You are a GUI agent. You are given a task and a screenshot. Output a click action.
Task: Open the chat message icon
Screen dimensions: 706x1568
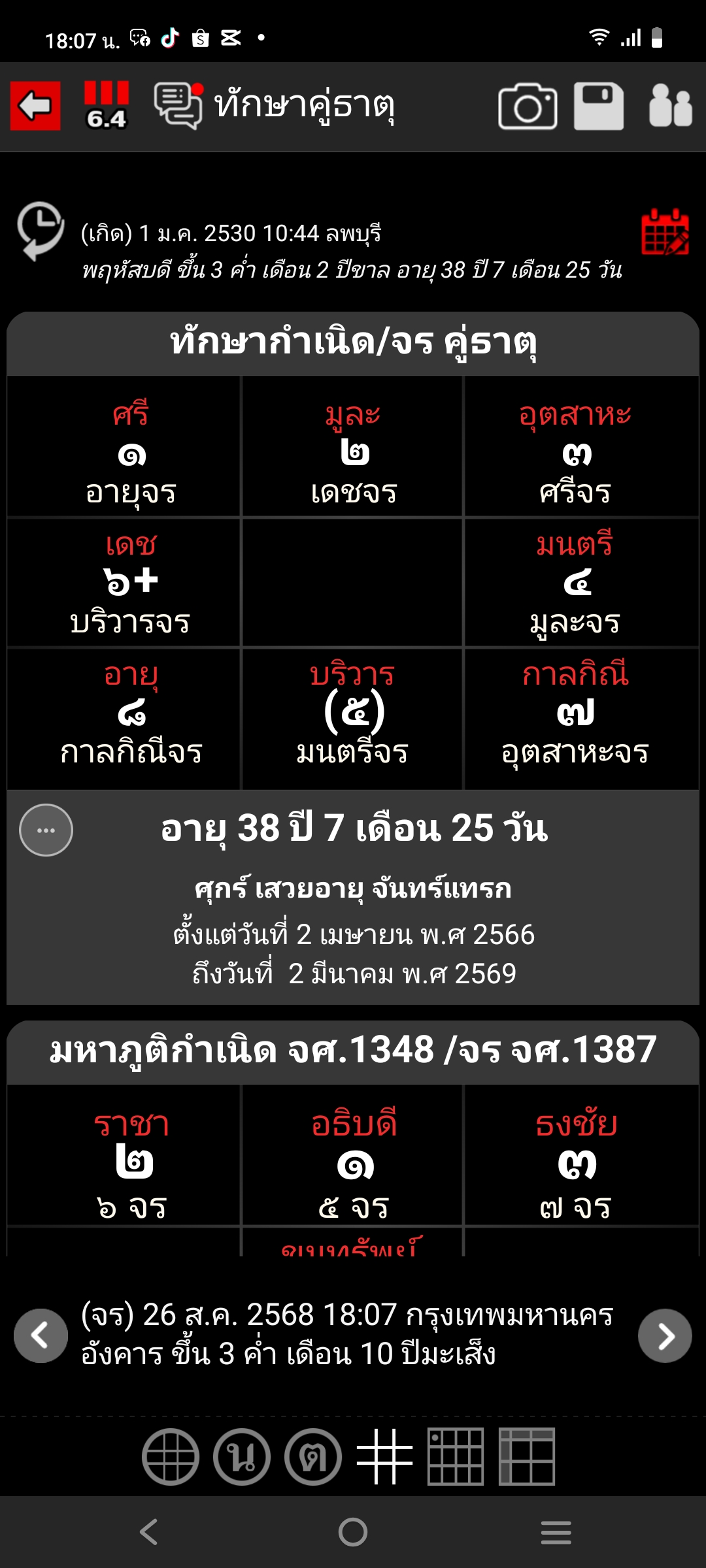tap(178, 105)
